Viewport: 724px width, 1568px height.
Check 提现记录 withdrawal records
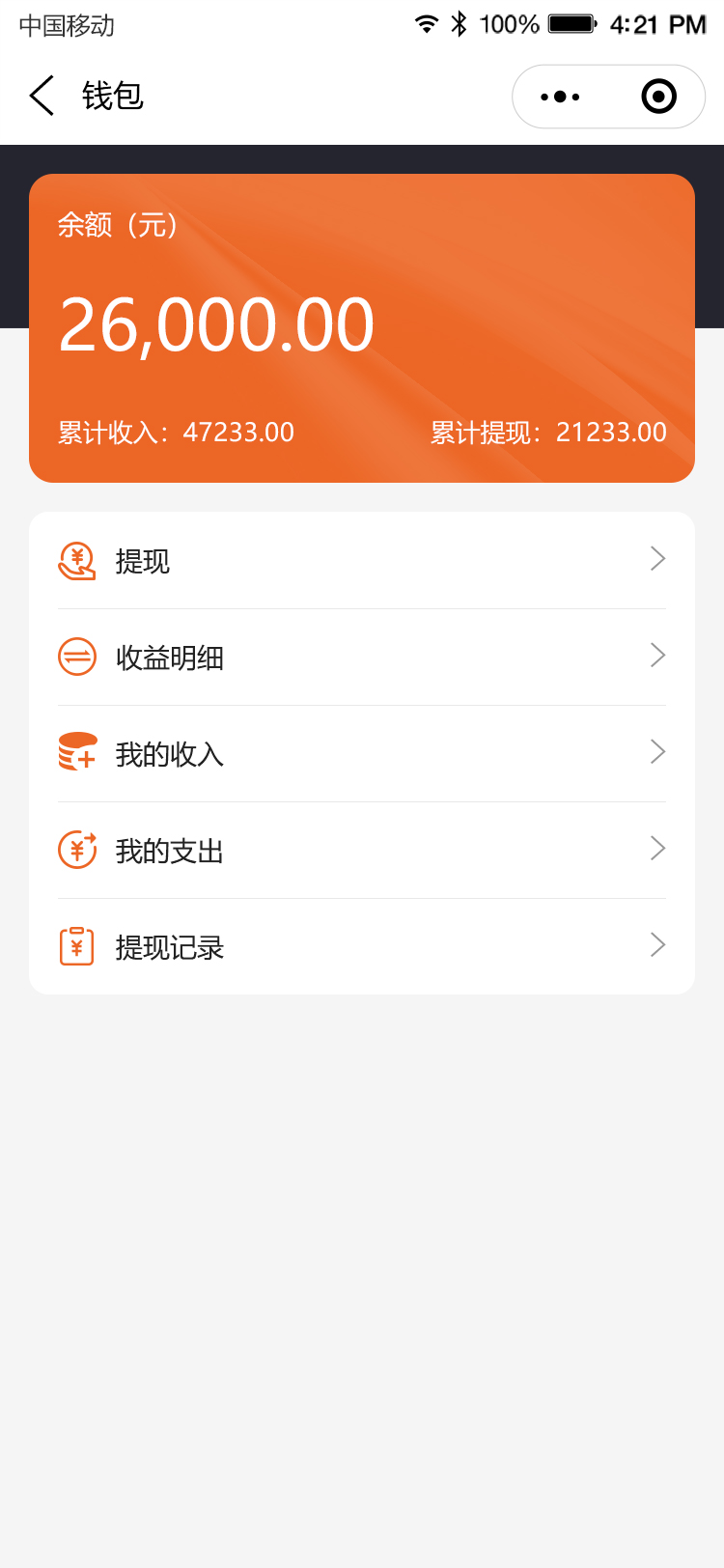coord(362,946)
